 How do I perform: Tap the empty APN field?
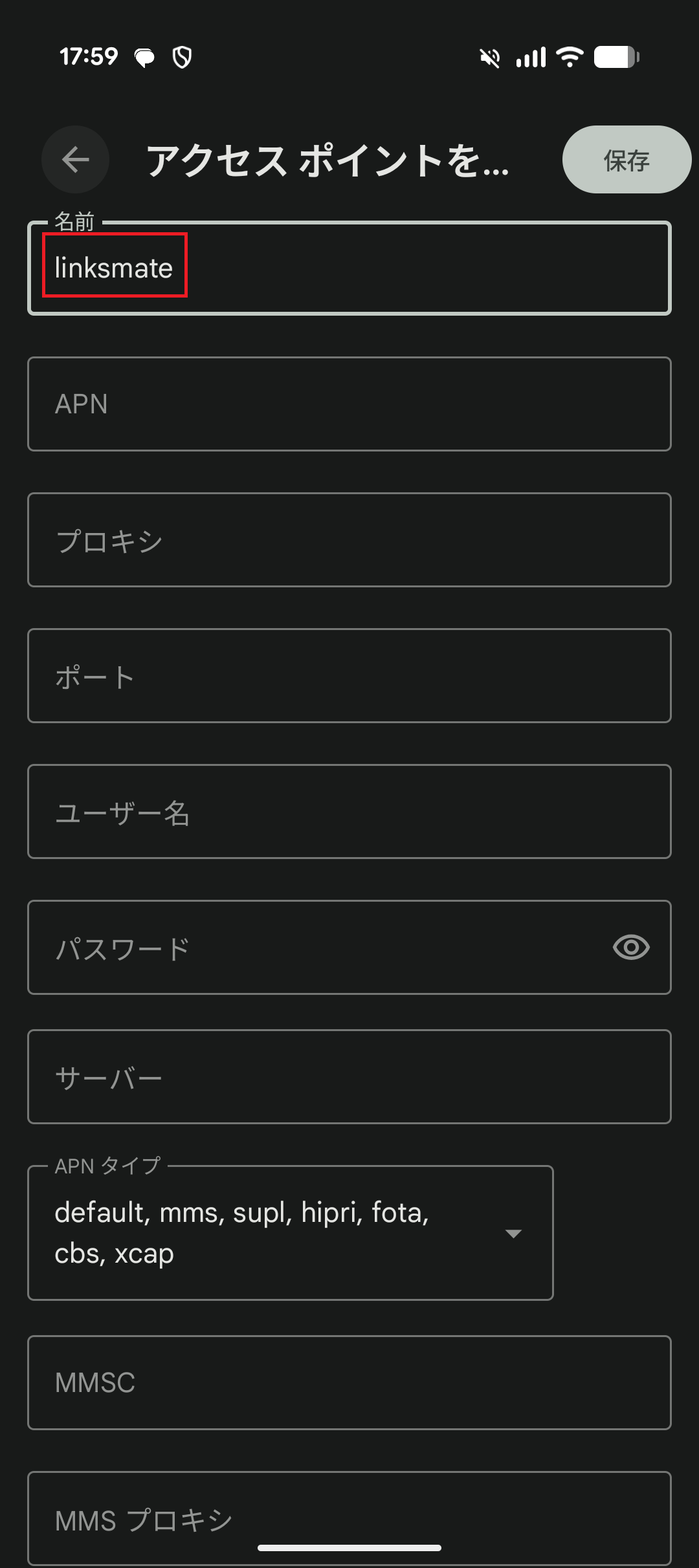349,403
